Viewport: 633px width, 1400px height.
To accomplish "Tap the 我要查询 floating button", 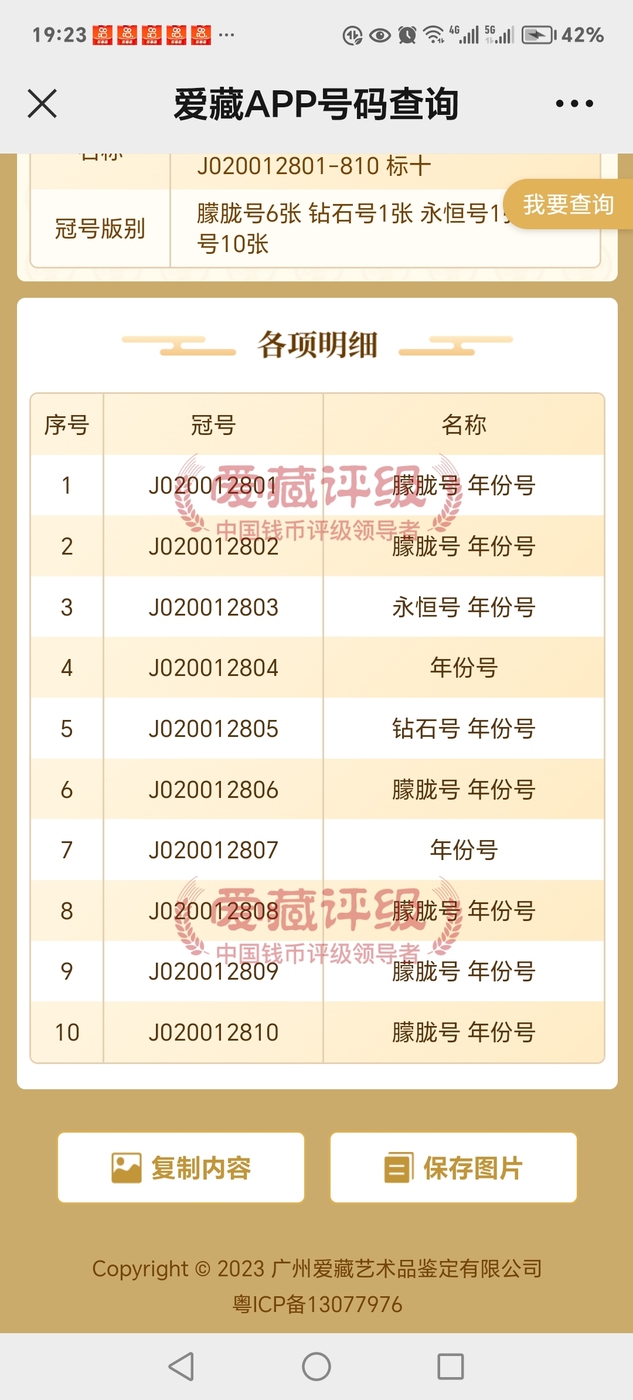I will 568,204.
